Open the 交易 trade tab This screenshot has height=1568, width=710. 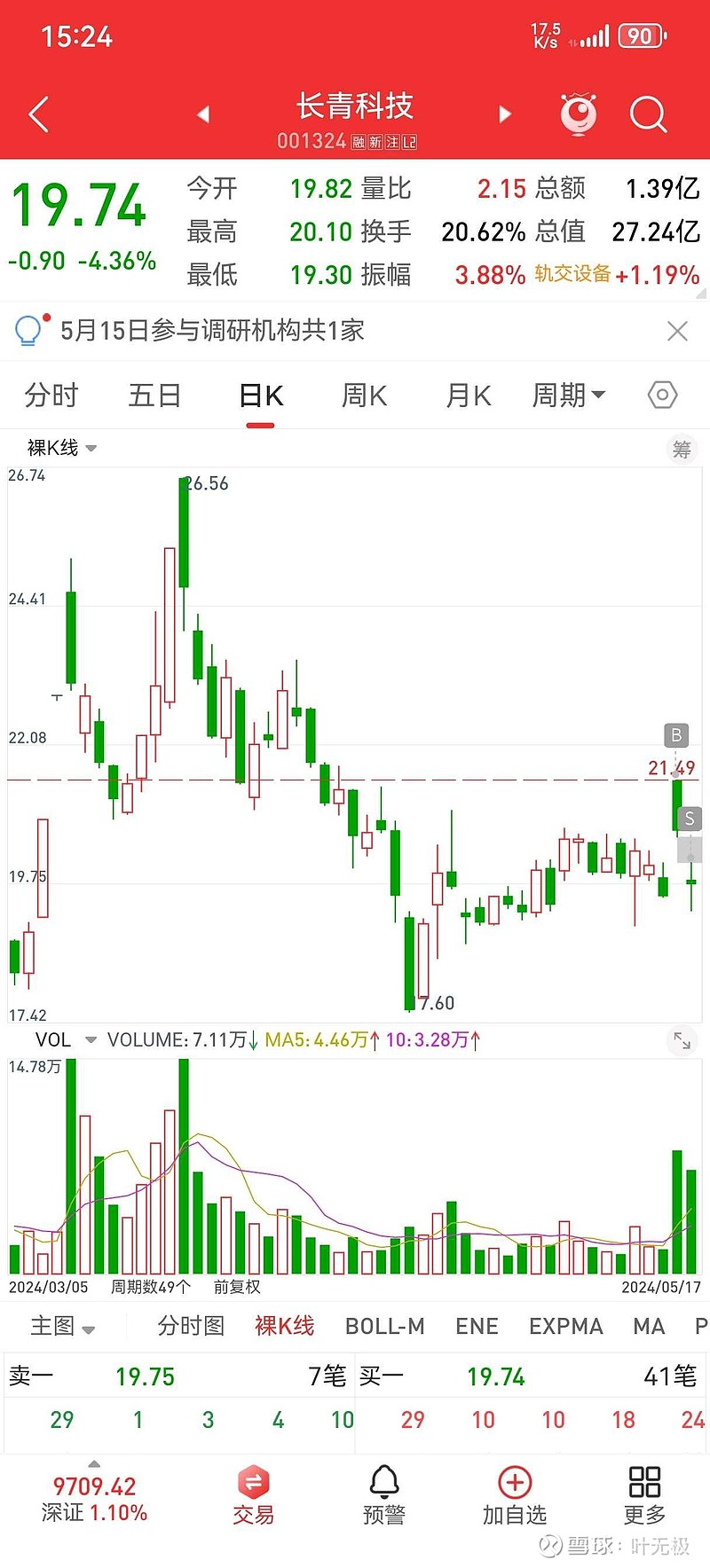click(253, 1495)
